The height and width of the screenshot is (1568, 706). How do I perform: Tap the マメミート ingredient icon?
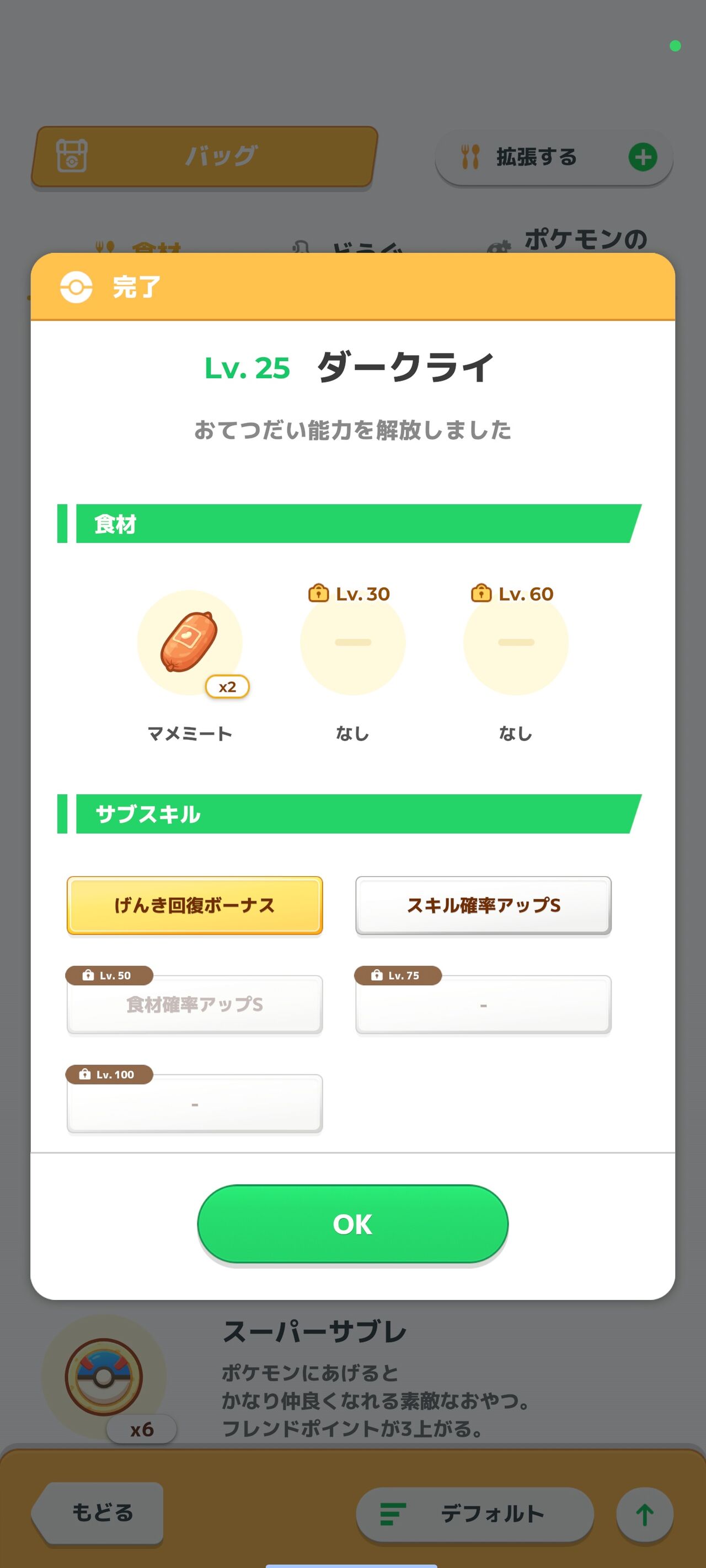[x=190, y=642]
